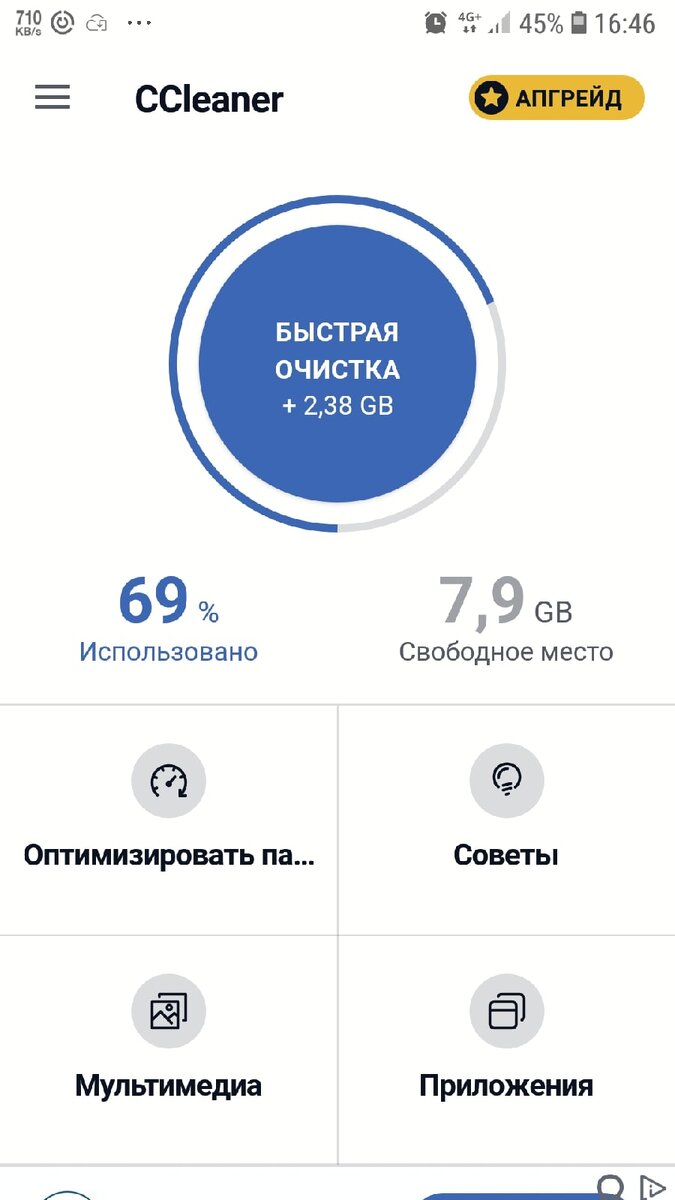Open the hamburger drawer menu
Screen dimensions: 675x1200
click(52, 97)
